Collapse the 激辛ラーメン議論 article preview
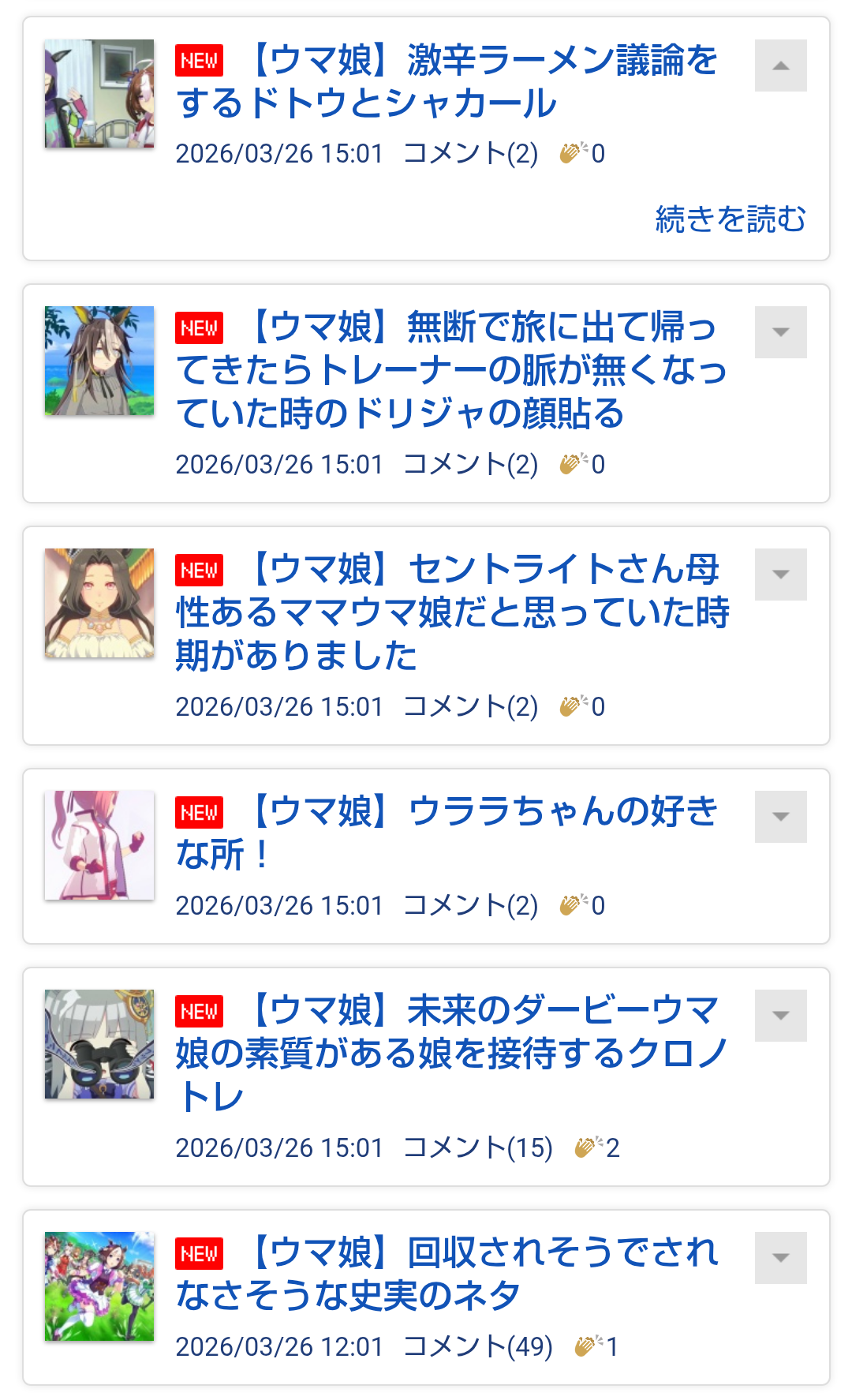 (780, 66)
